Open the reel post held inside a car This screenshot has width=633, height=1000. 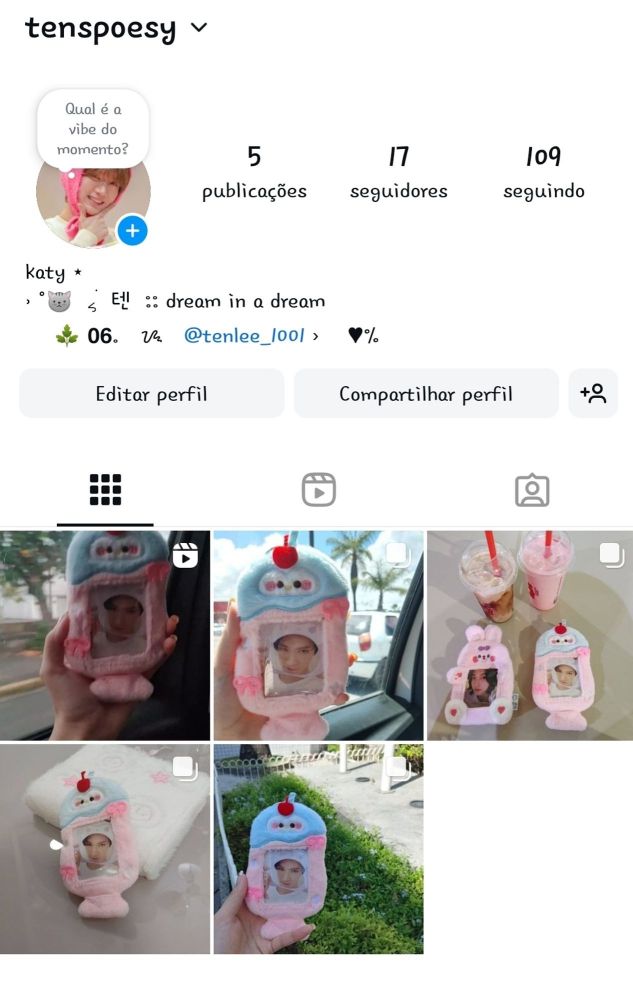coord(105,635)
